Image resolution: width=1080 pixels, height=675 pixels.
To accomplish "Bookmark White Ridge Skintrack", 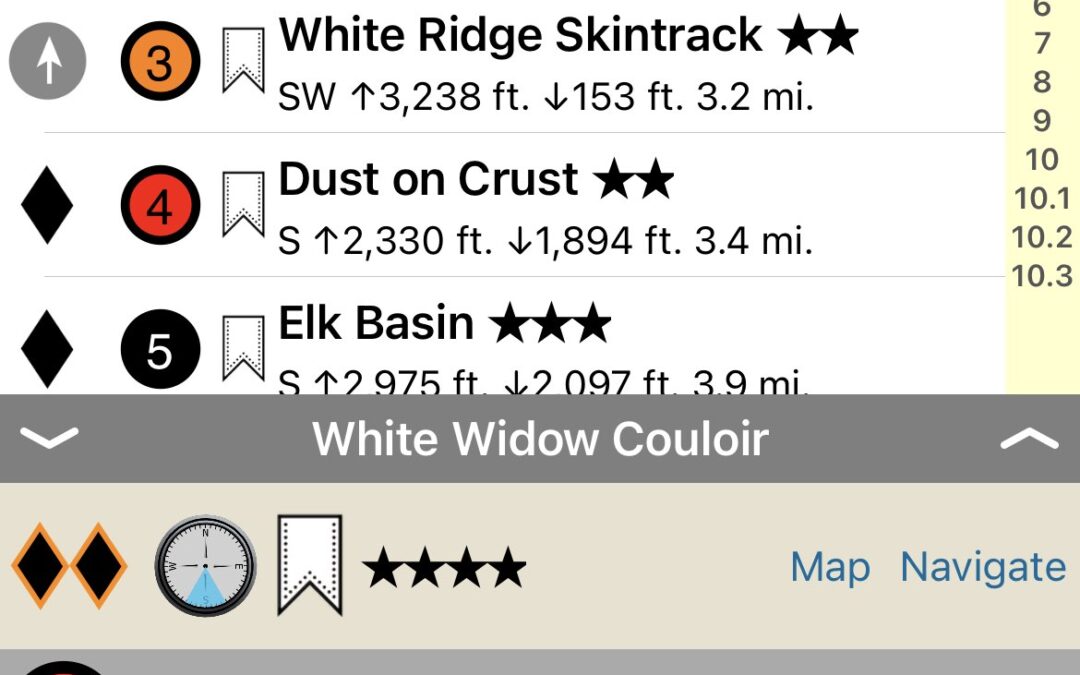I will (243, 61).
